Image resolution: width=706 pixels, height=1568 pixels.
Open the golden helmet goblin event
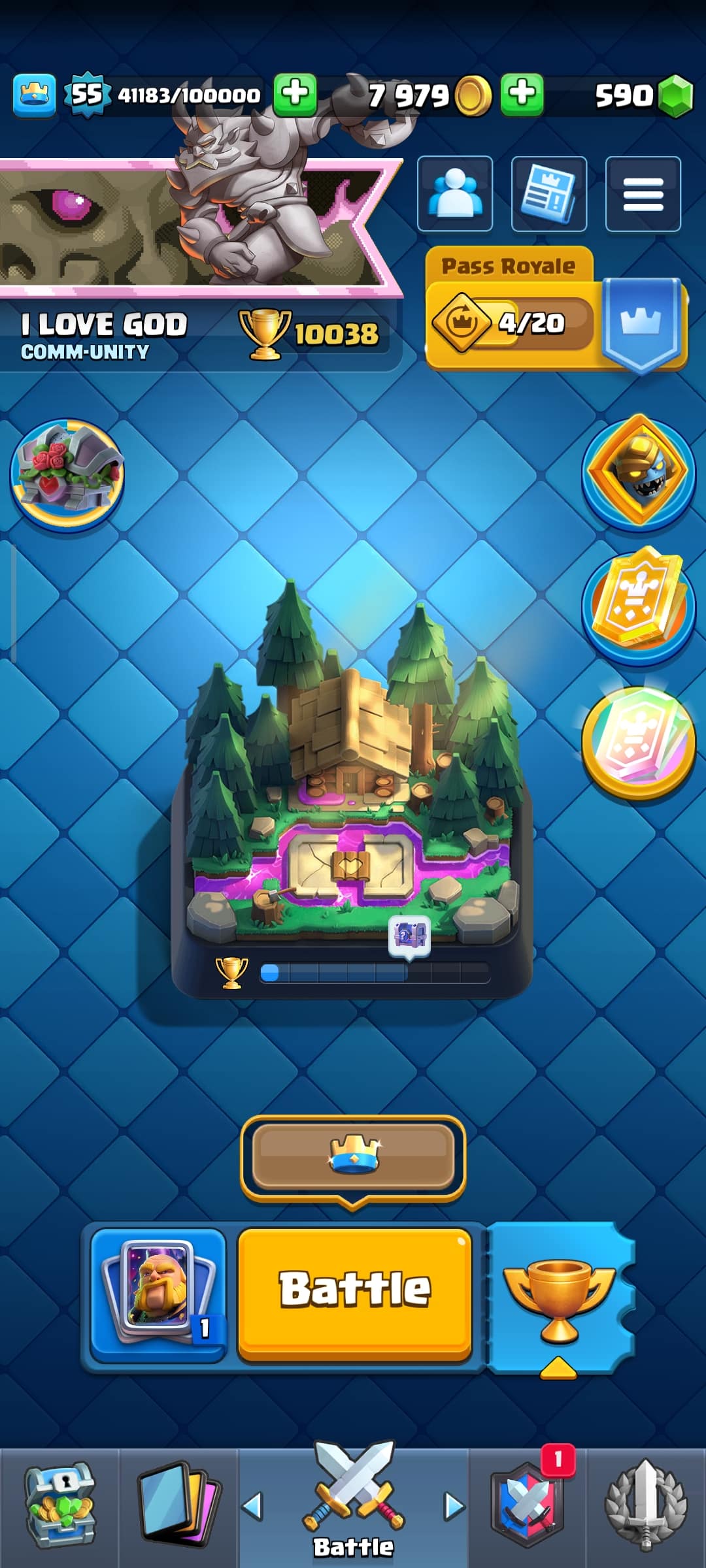pos(638,472)
